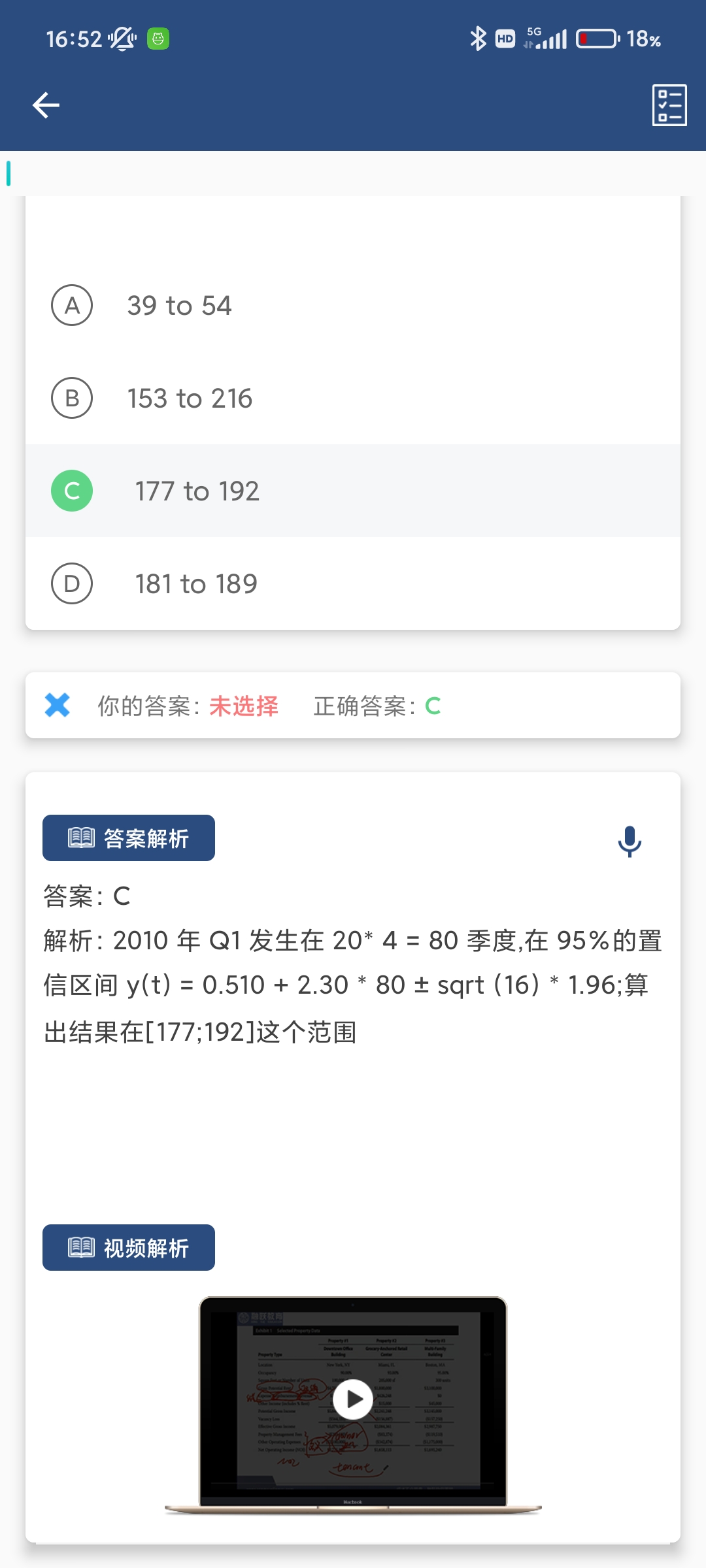The image size is (706, 1568).
Task: Open the question list icon
Action: pos(669,105)
